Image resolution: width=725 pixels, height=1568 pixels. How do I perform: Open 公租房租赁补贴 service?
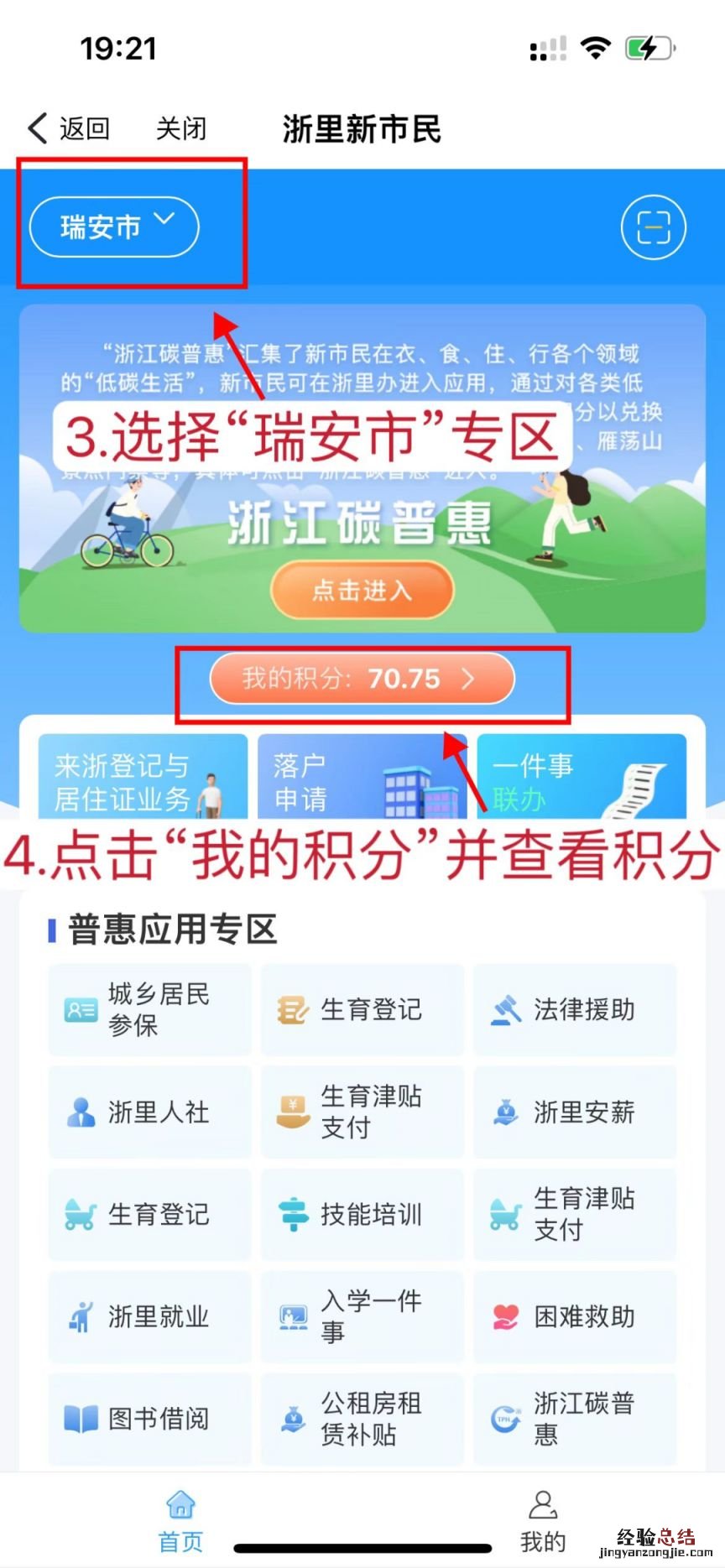click(x=362, y=1419)
